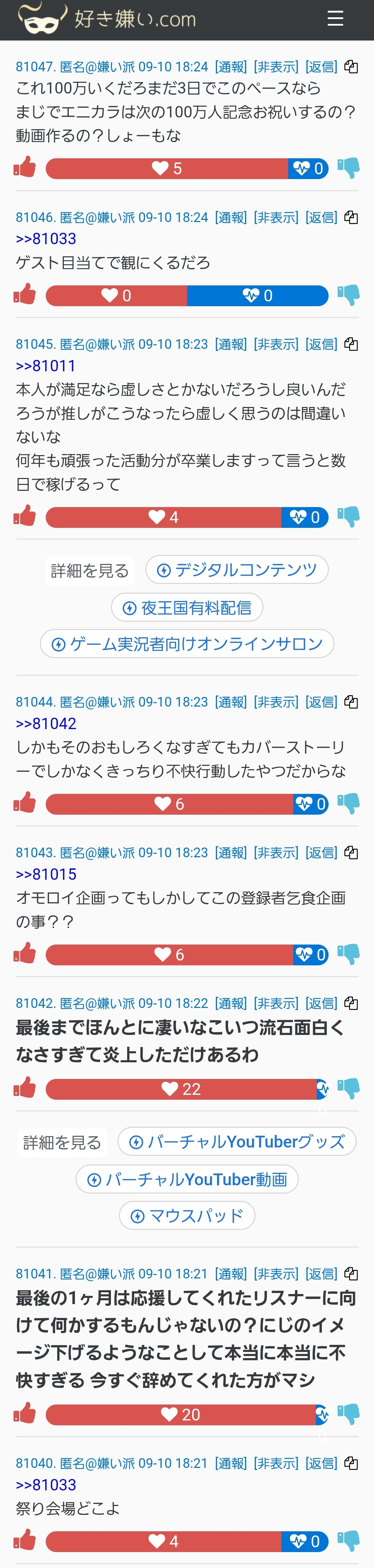The width and height of the screenshot is (374, 1568).
Task: Open the デジタルコンテンツ ad chip
Action: click(237, 570)
